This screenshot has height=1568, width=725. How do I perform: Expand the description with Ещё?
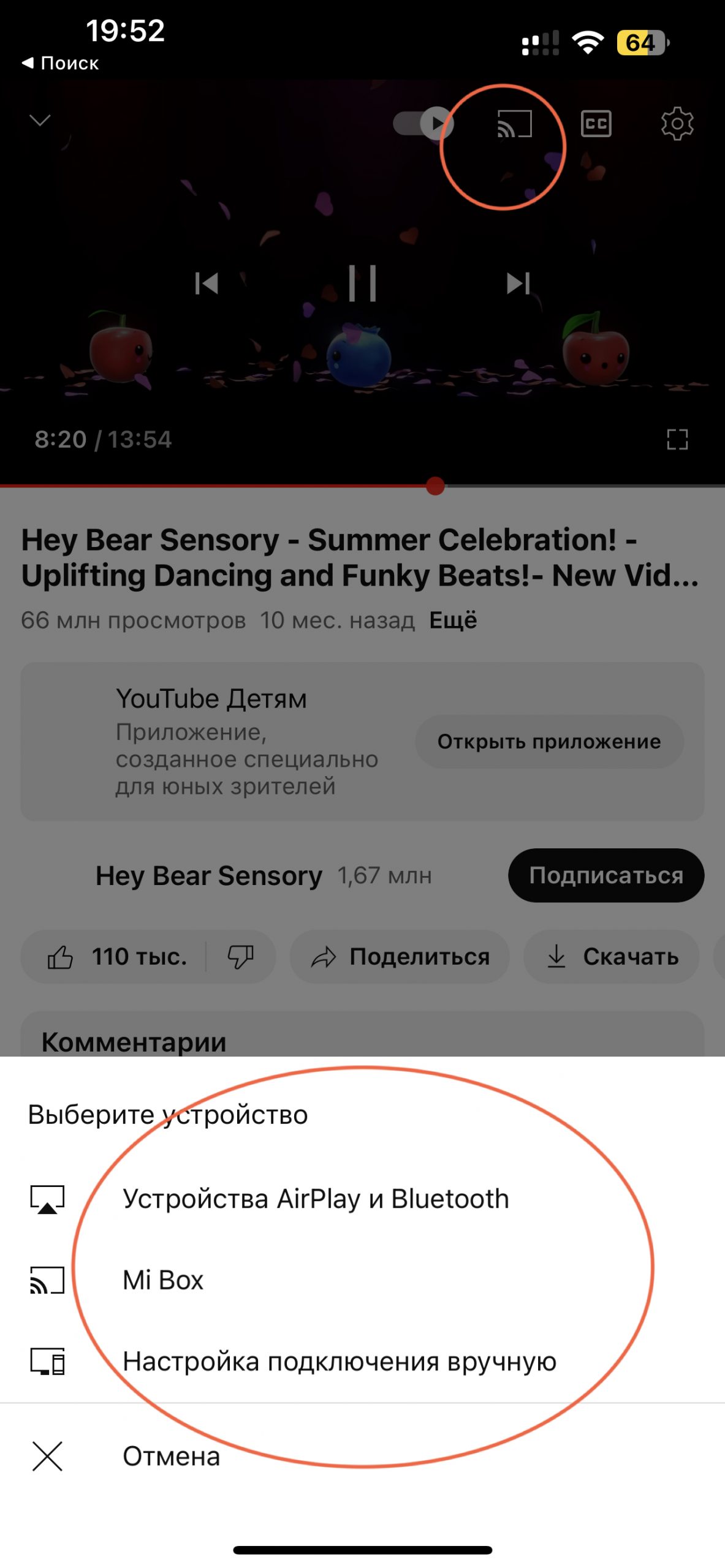click(452, 620)
